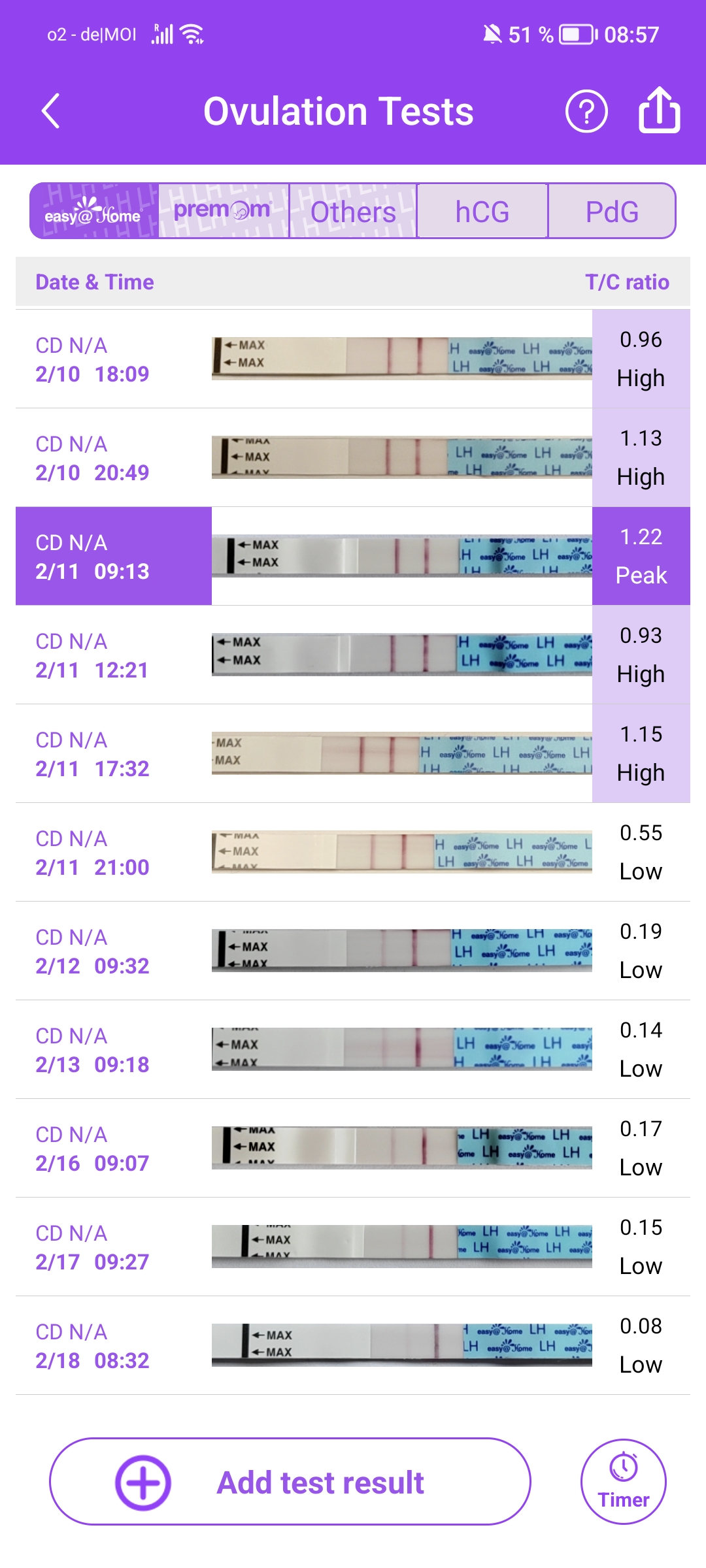Switch to the Others tab
The width and height of the screenshot is (706, 1568).
pos(353,211)
